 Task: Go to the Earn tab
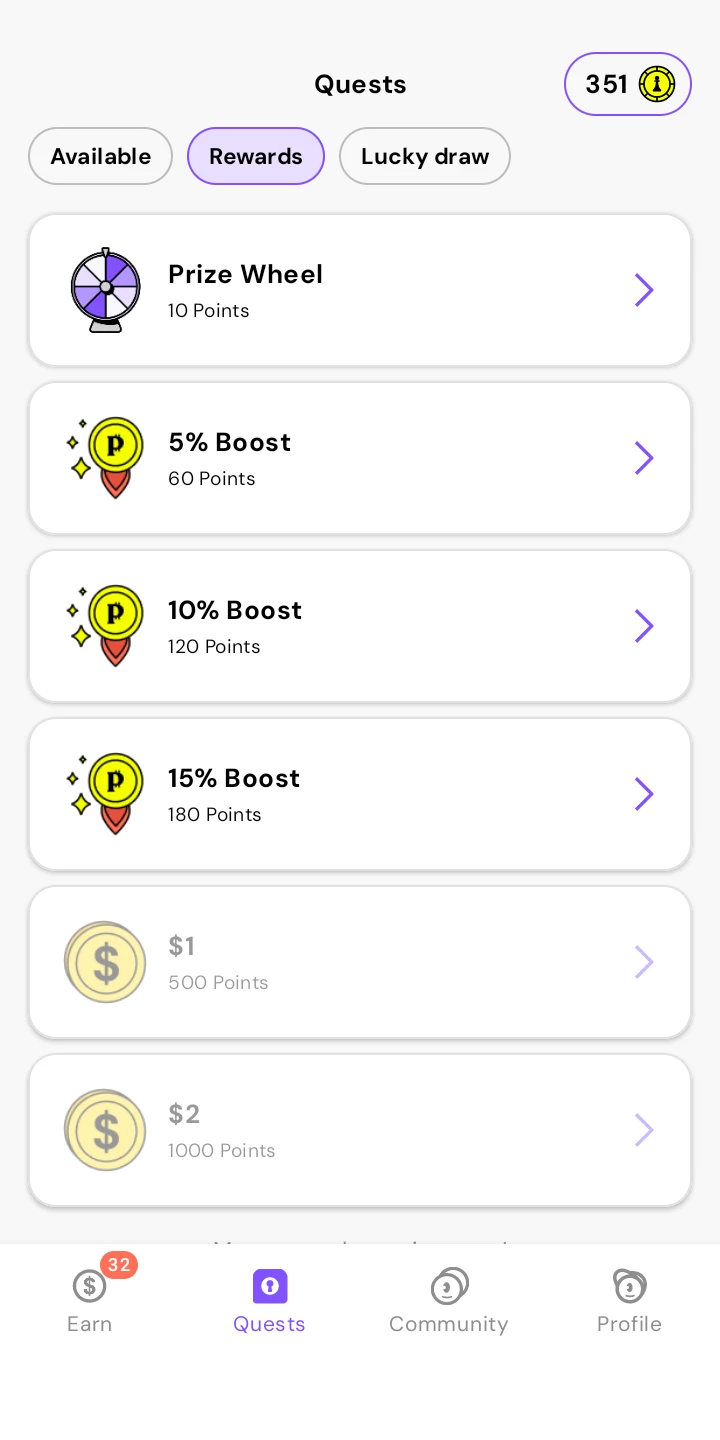(x=90, y=1300)
